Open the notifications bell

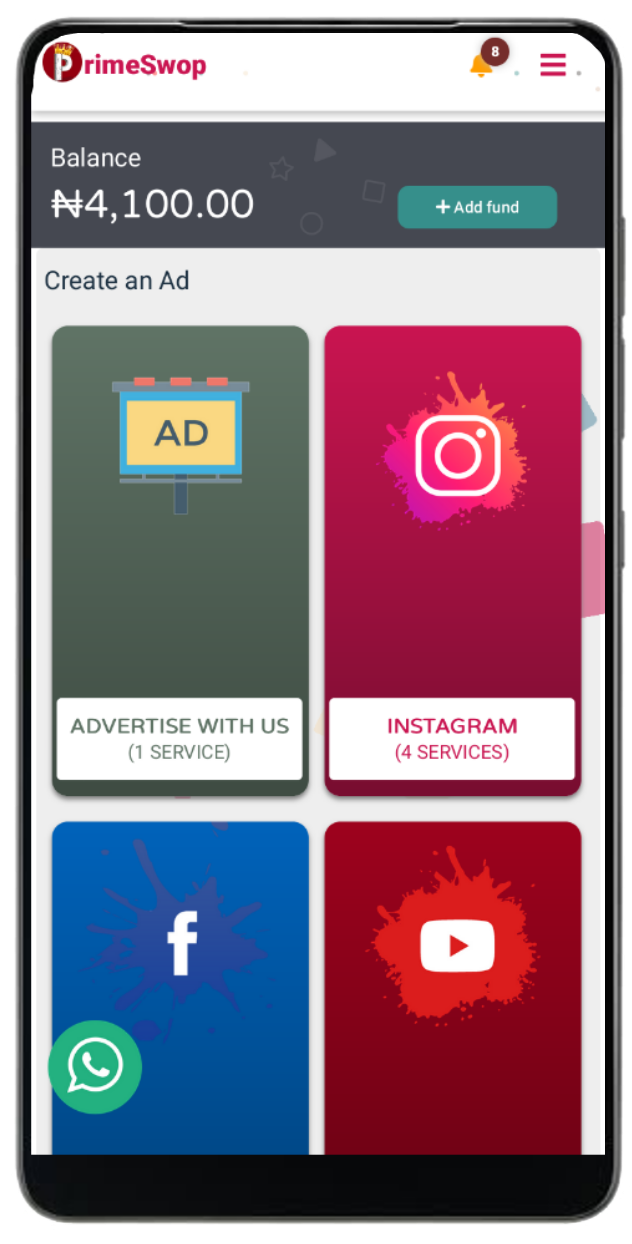482,66
